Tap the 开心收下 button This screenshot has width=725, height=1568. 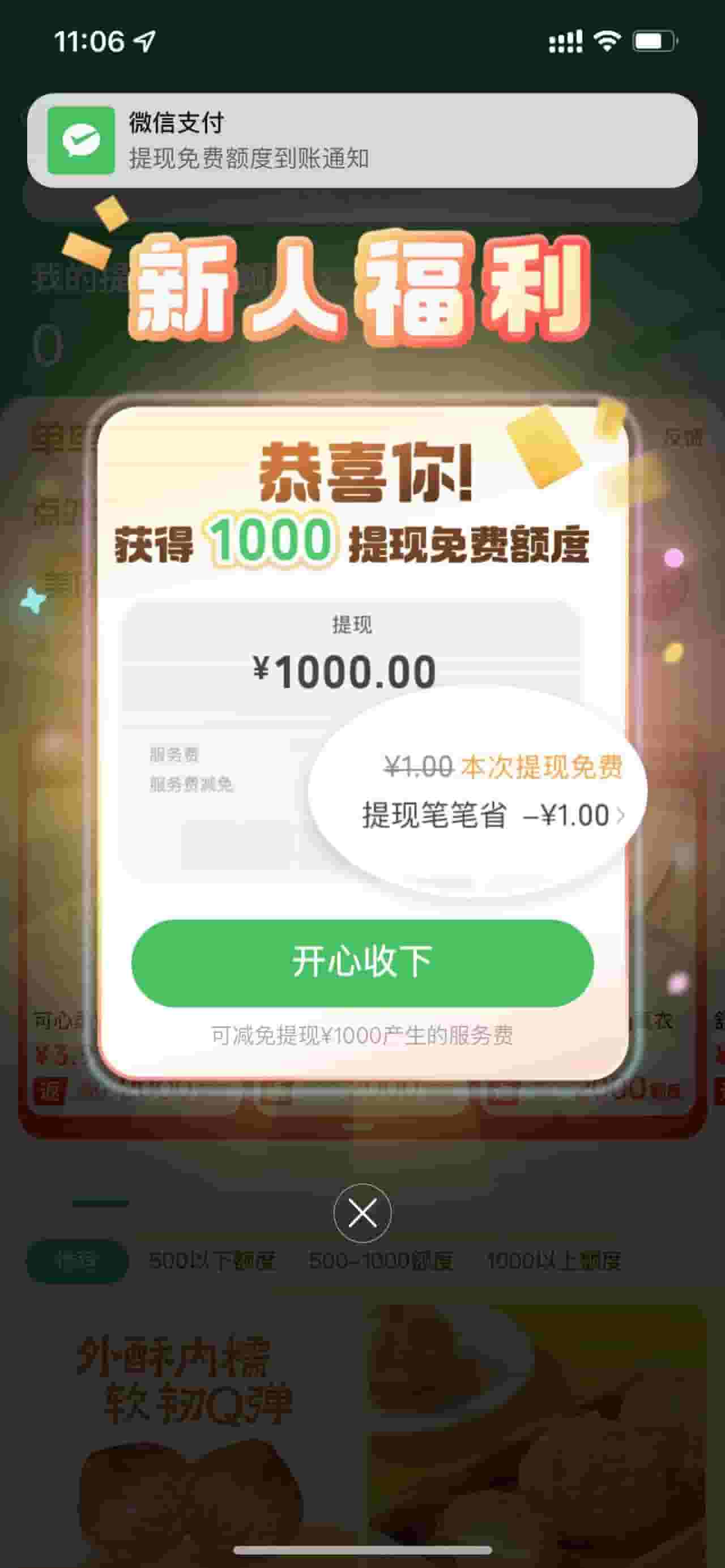[x=362, y=962]
